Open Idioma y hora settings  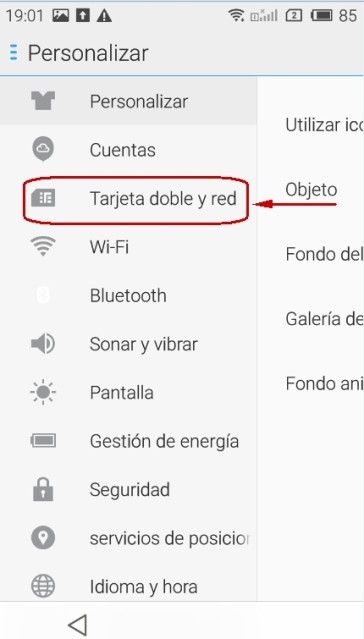(128, 587)
